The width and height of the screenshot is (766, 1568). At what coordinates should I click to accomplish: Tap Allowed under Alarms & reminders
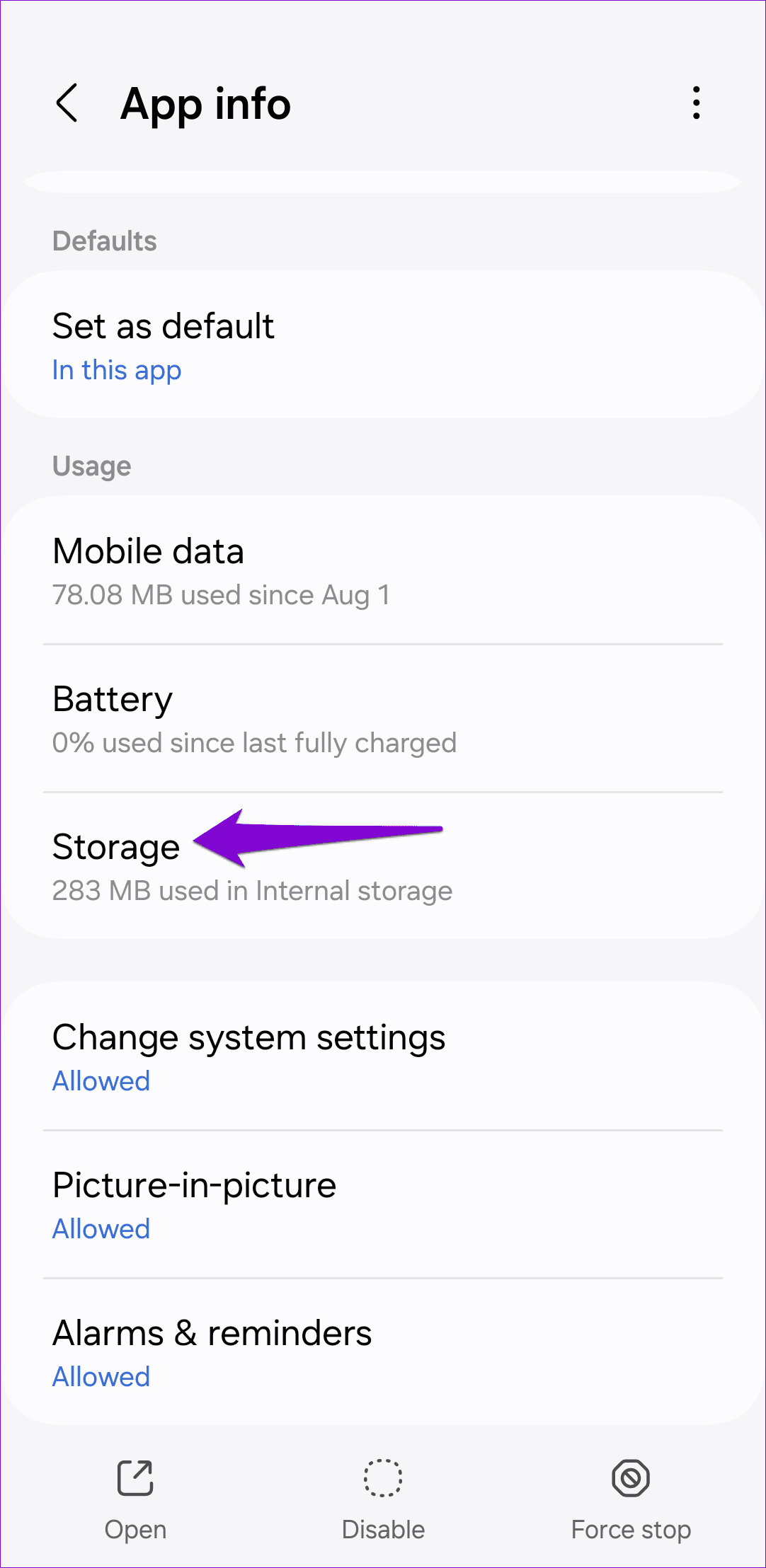point(100,1377)
